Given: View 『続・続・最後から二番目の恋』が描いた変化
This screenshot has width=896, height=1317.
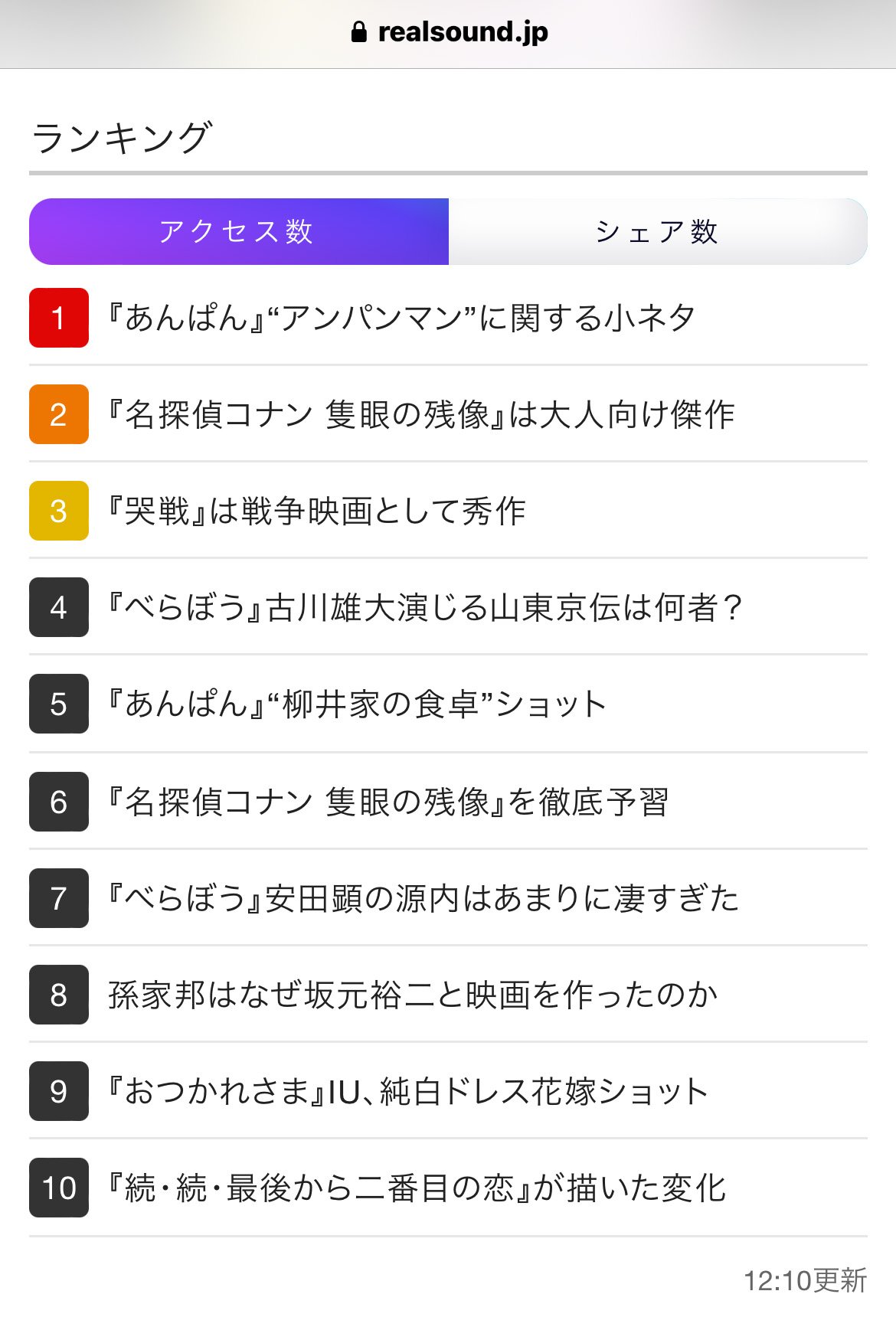Looking at the screenshot, I should [417, 1188].
